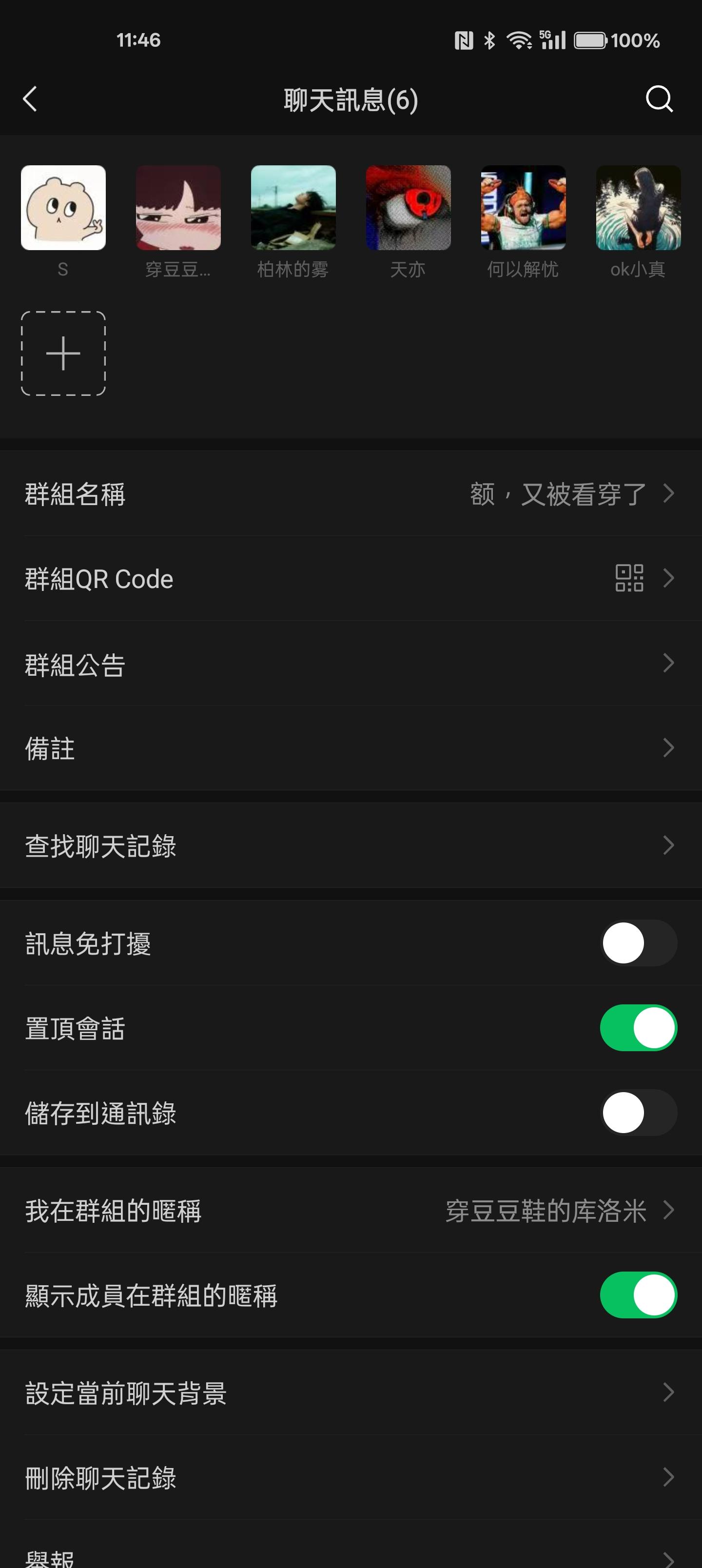Open ok小真's avatar

click(x=638, y=208)
